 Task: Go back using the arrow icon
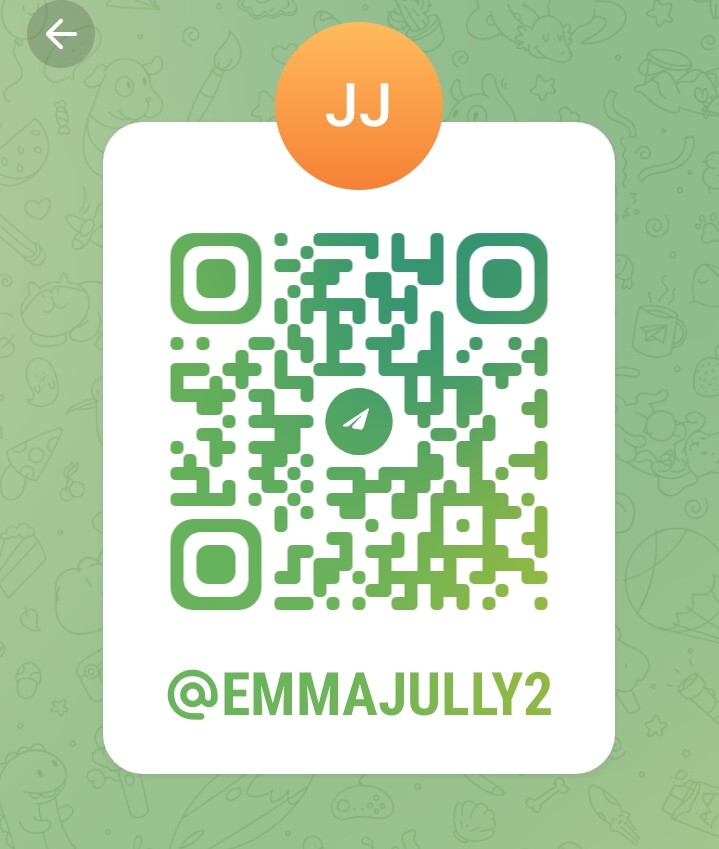click(61, 35)
